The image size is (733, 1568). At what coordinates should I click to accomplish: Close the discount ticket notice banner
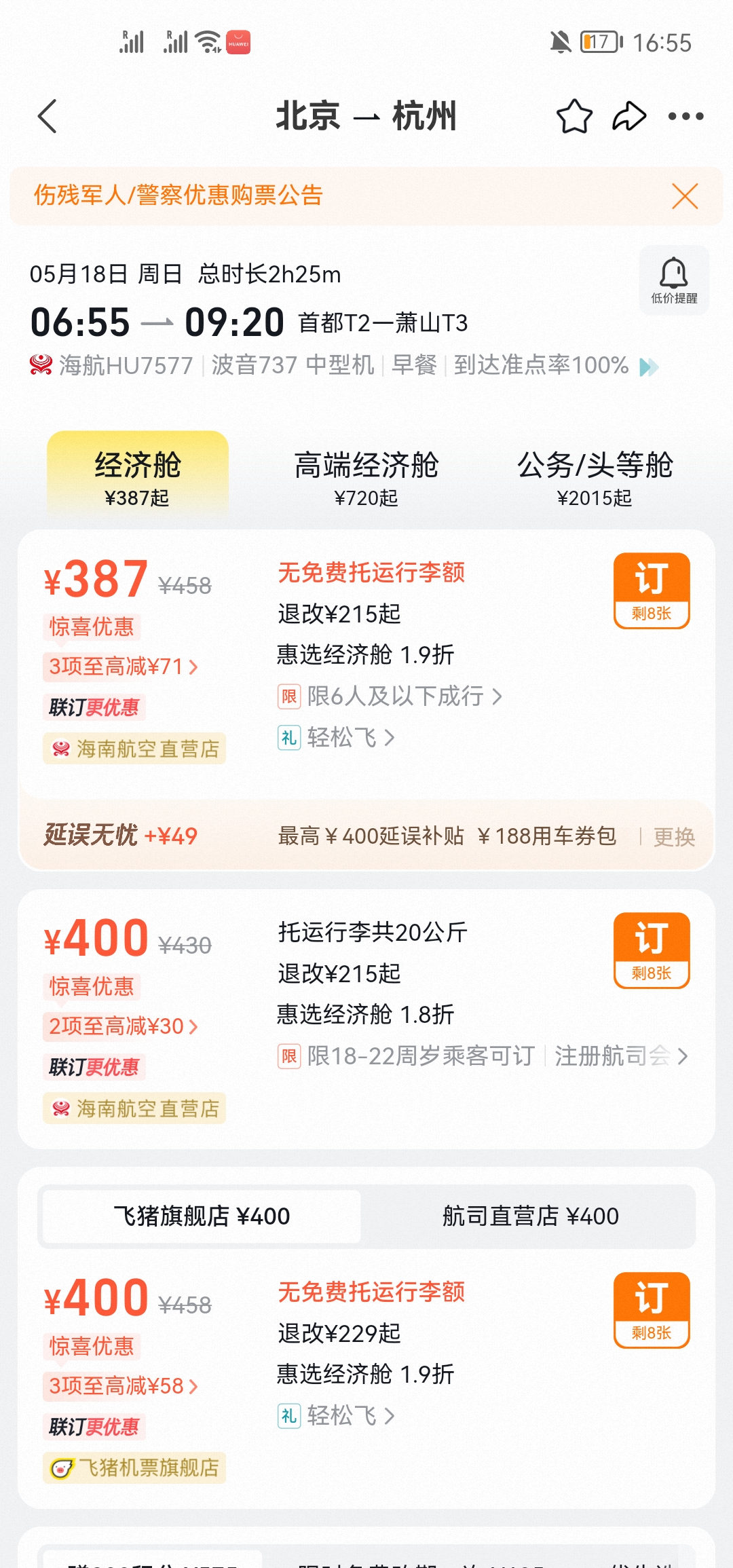point(684,196)
